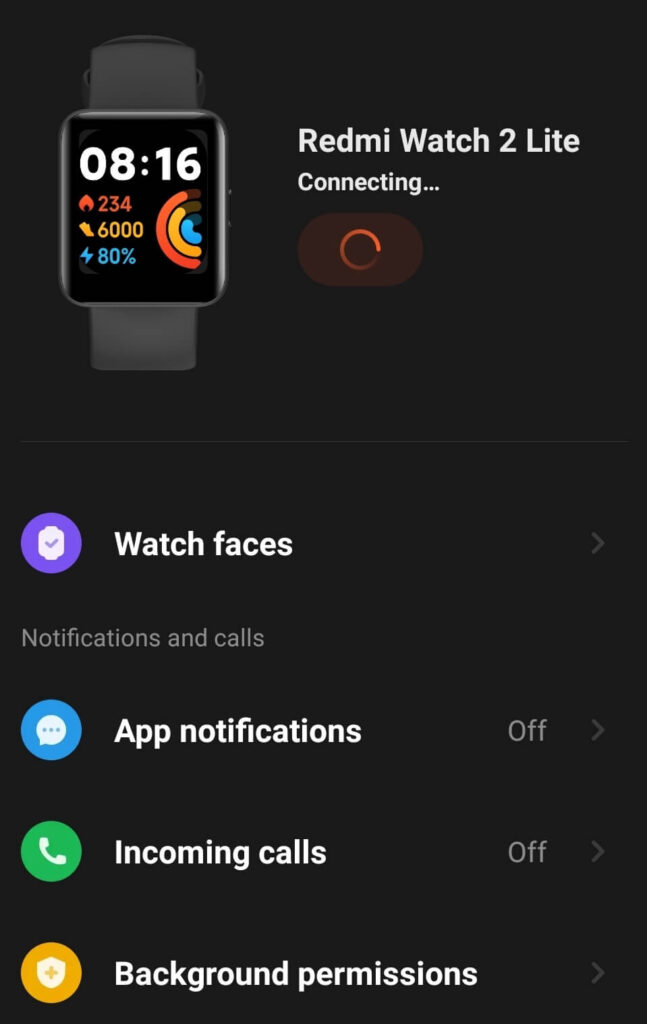Open Background permissions
647x1024 pixels.
[x=296, y=974]
